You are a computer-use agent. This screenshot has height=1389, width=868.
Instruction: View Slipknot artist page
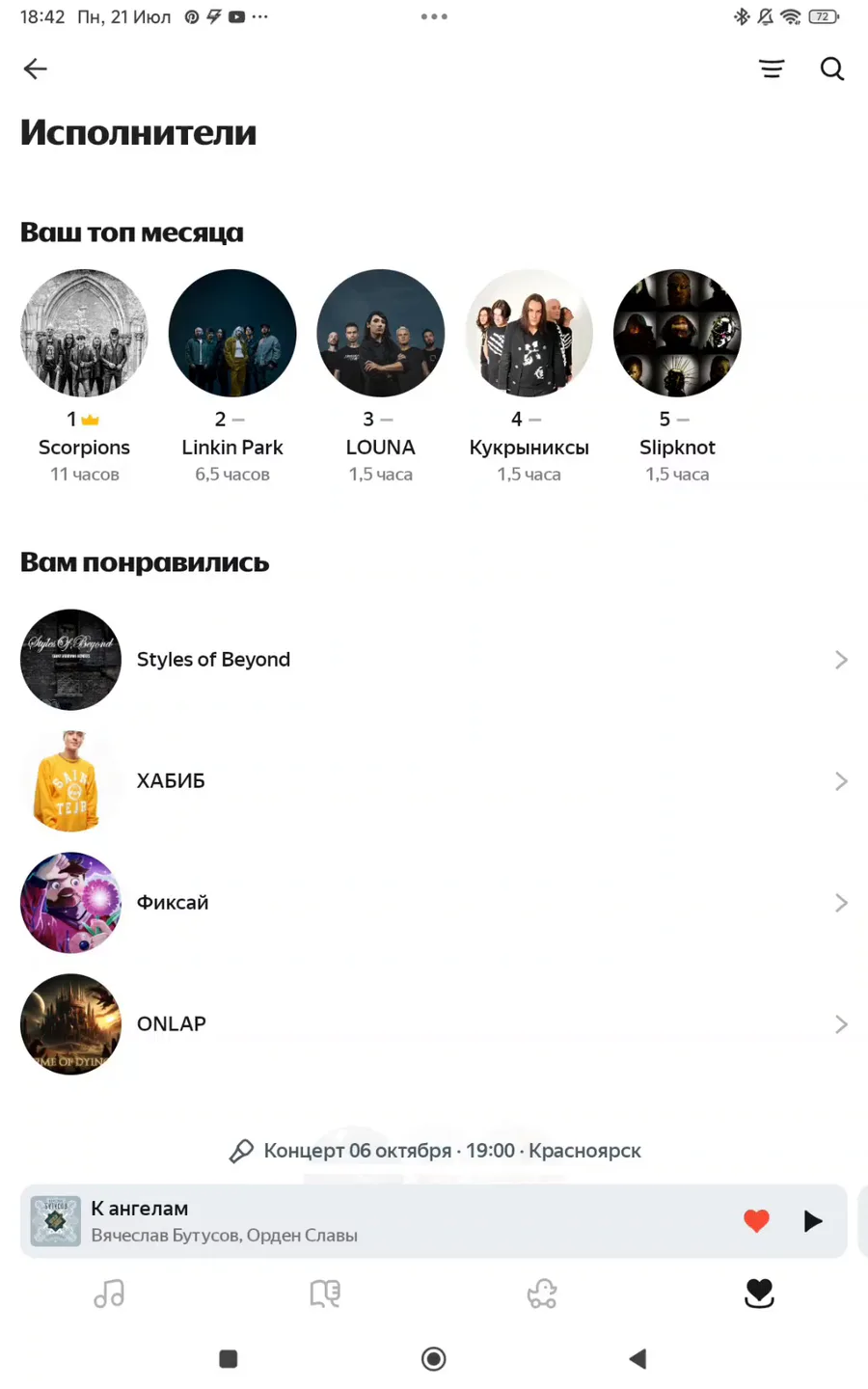tap(677, 376)
